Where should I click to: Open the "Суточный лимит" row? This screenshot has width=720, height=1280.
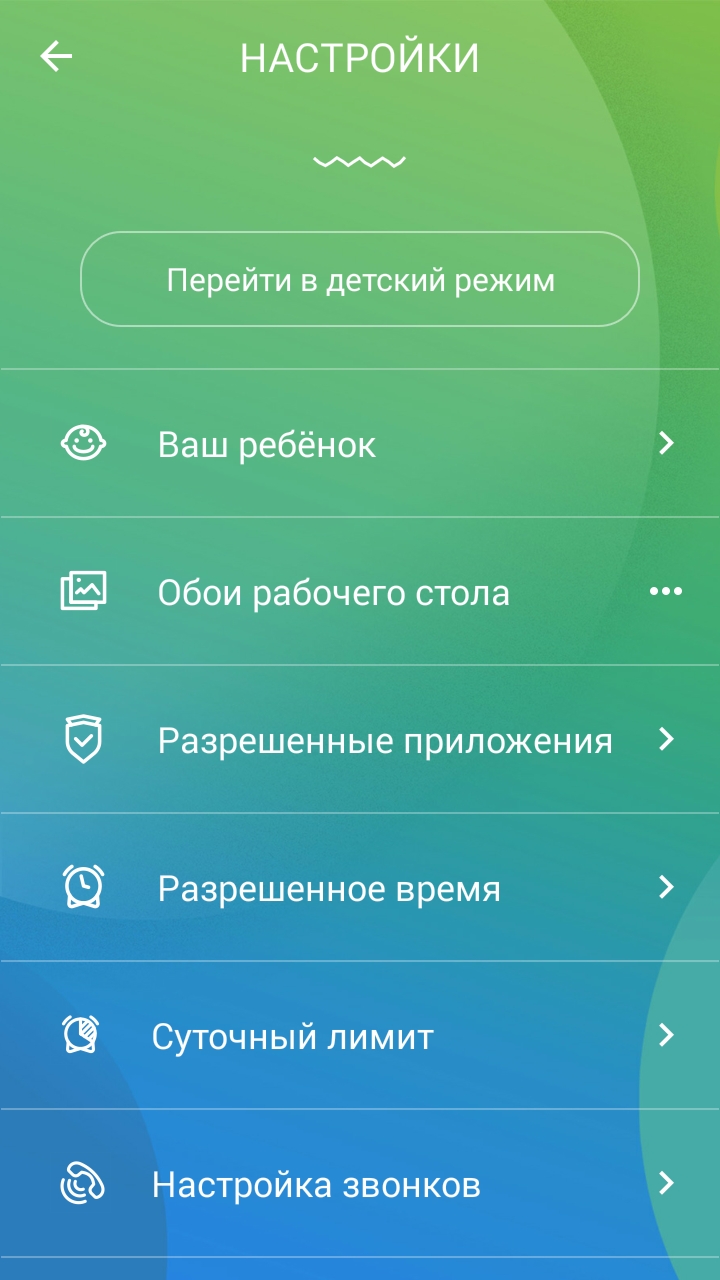pyautogui.click(x=360, y=1035)
